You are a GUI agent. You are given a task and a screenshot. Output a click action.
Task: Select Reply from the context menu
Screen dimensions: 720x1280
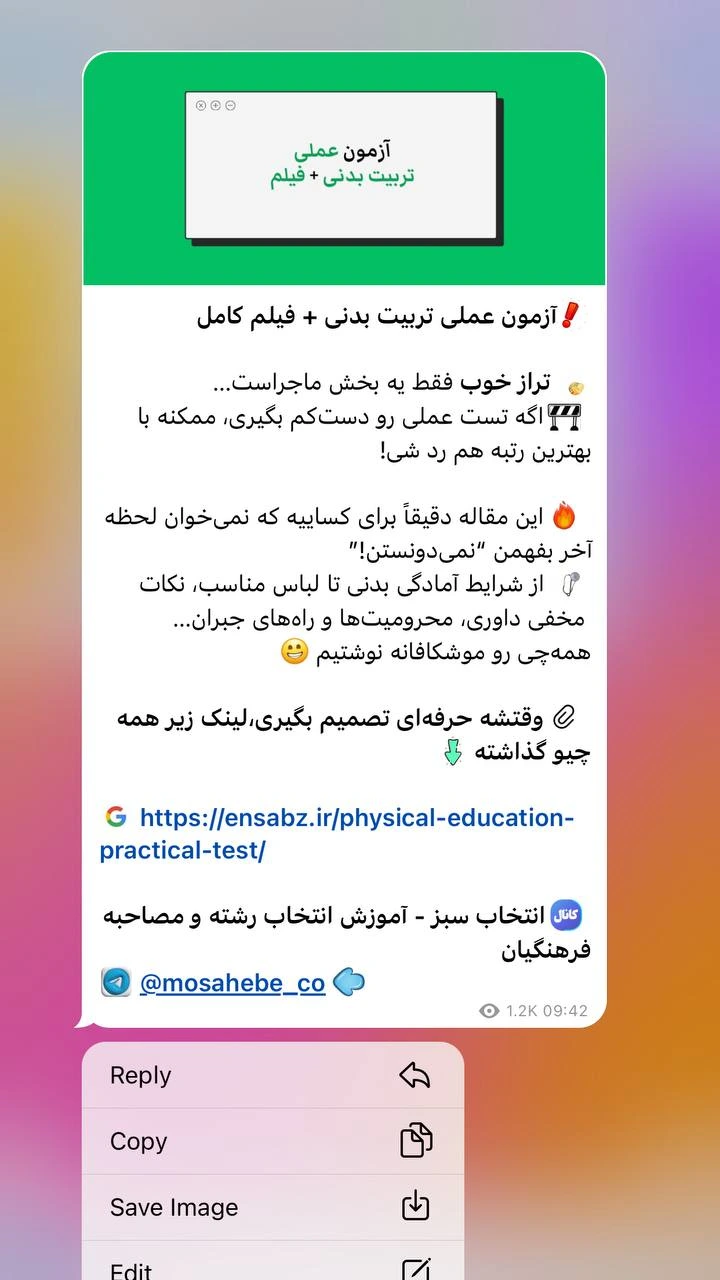click(272, 1075)
